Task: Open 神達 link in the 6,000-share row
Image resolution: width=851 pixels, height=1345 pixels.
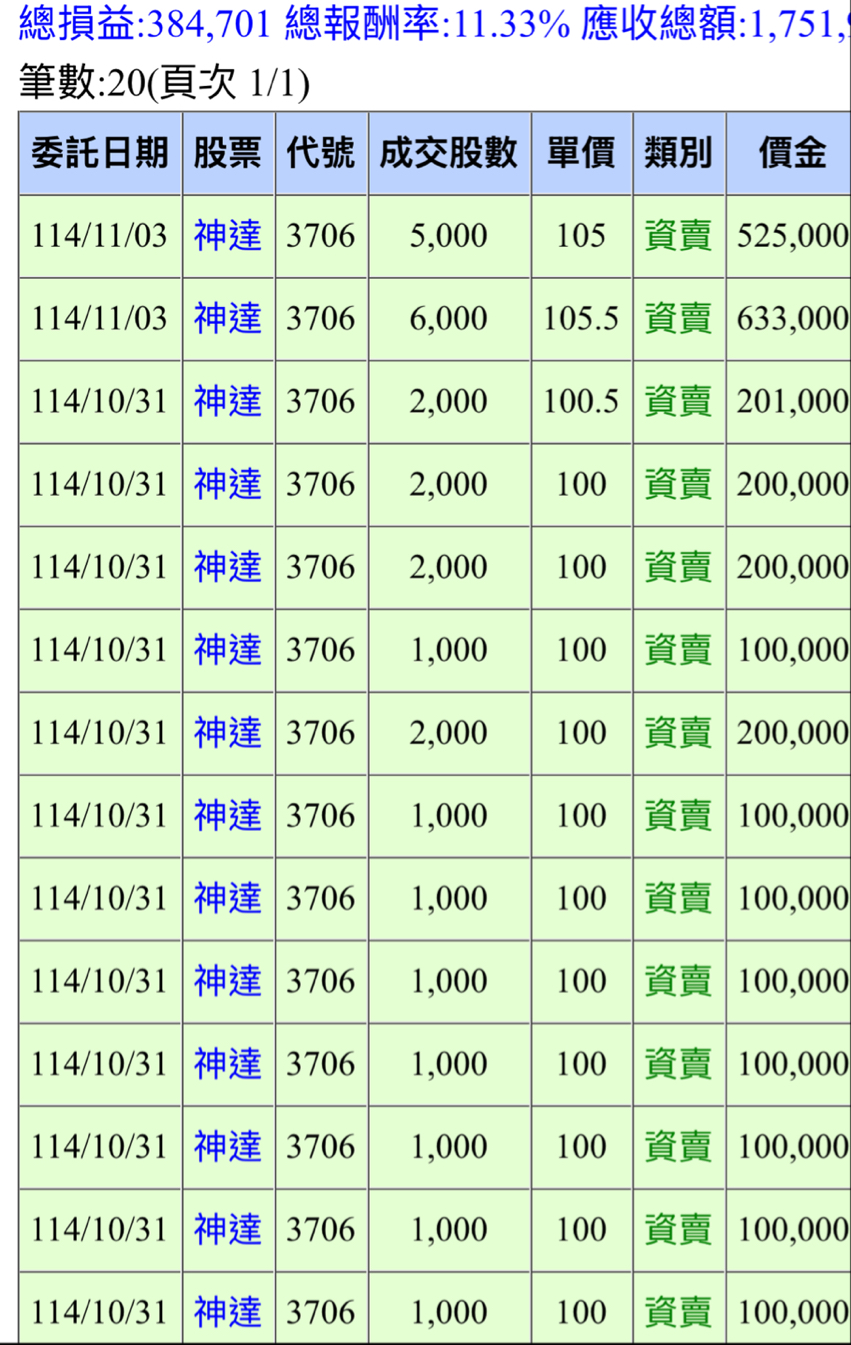Action: [x=227, y=319]
